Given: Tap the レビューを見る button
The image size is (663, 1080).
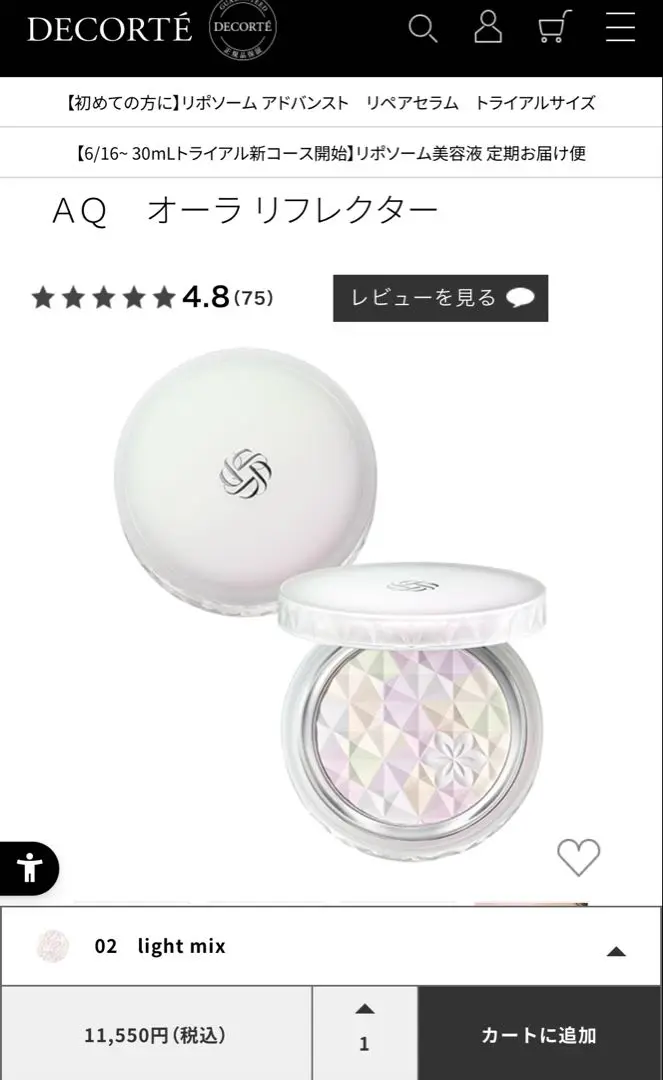Looking at the screenshot, I should (x=440, y=298).
